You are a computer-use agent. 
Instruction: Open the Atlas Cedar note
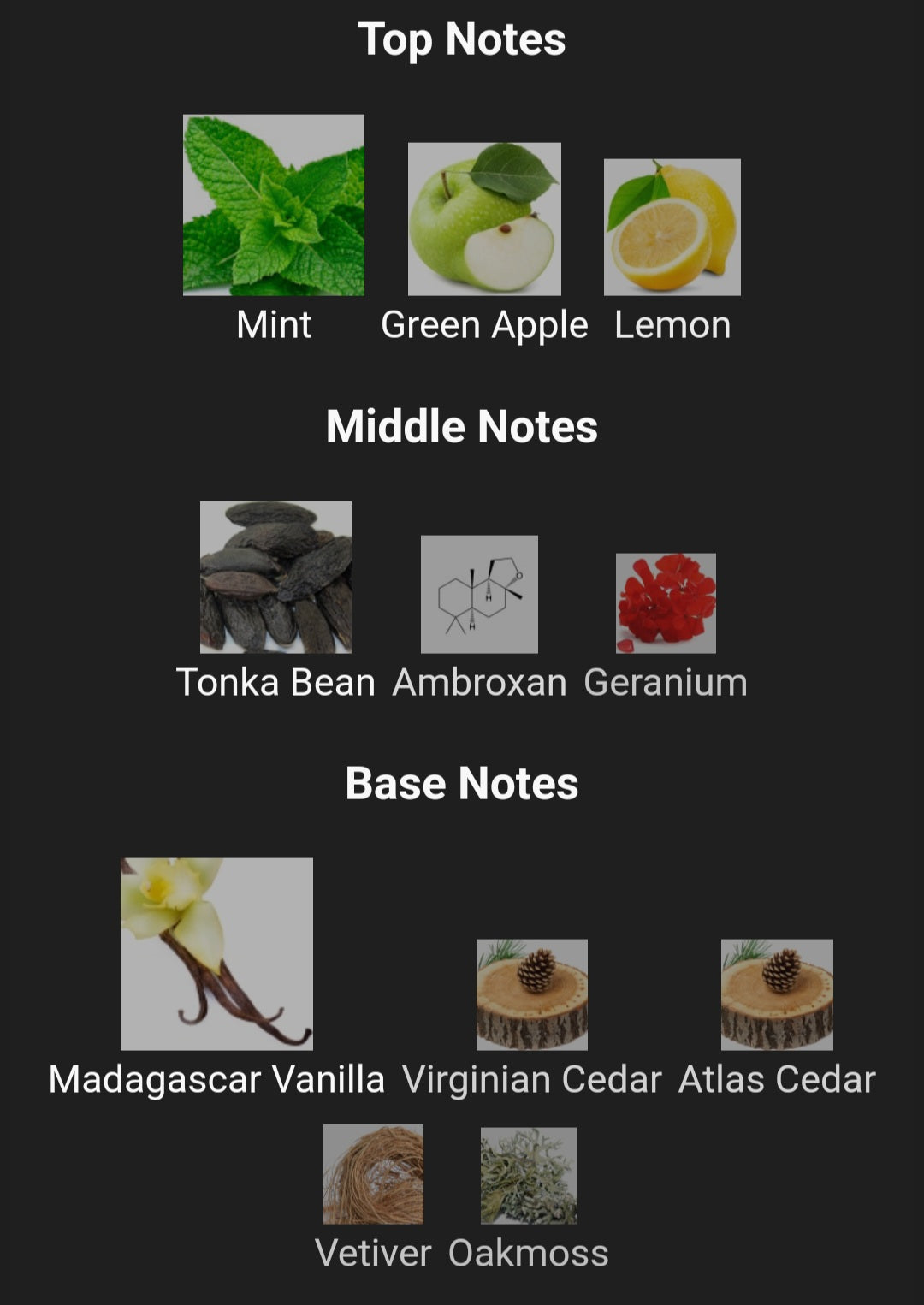[x=777, y=994]
